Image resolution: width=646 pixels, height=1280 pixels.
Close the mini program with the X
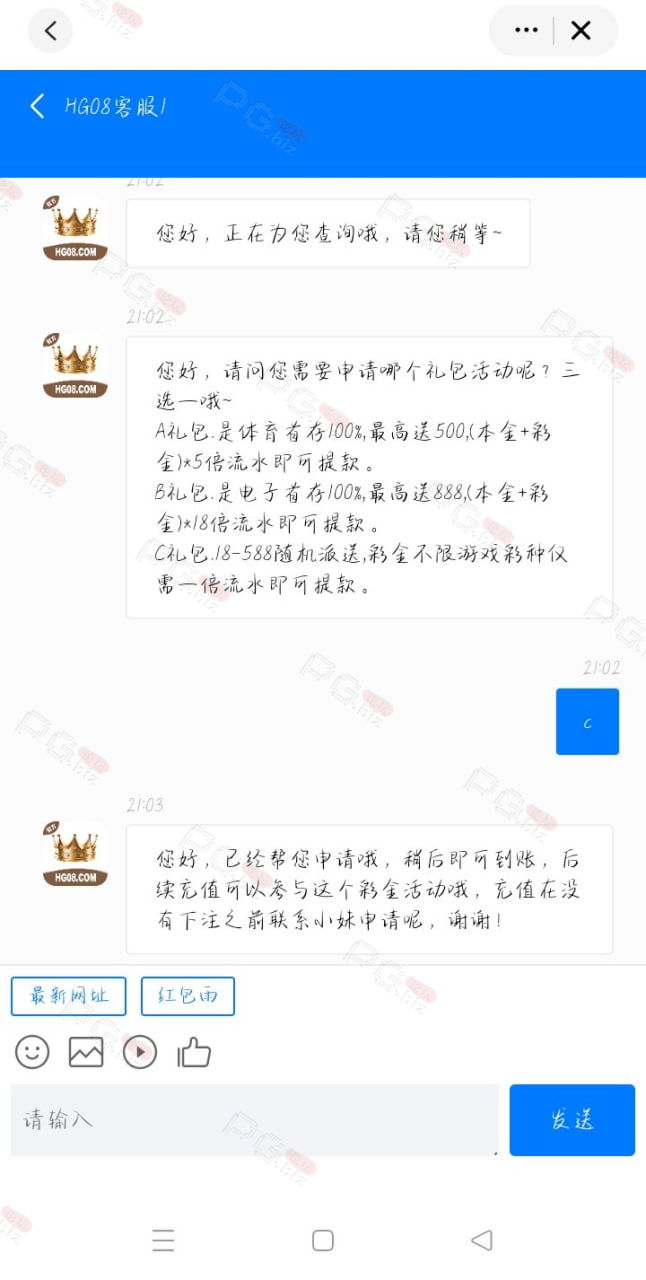click(581, 31)
